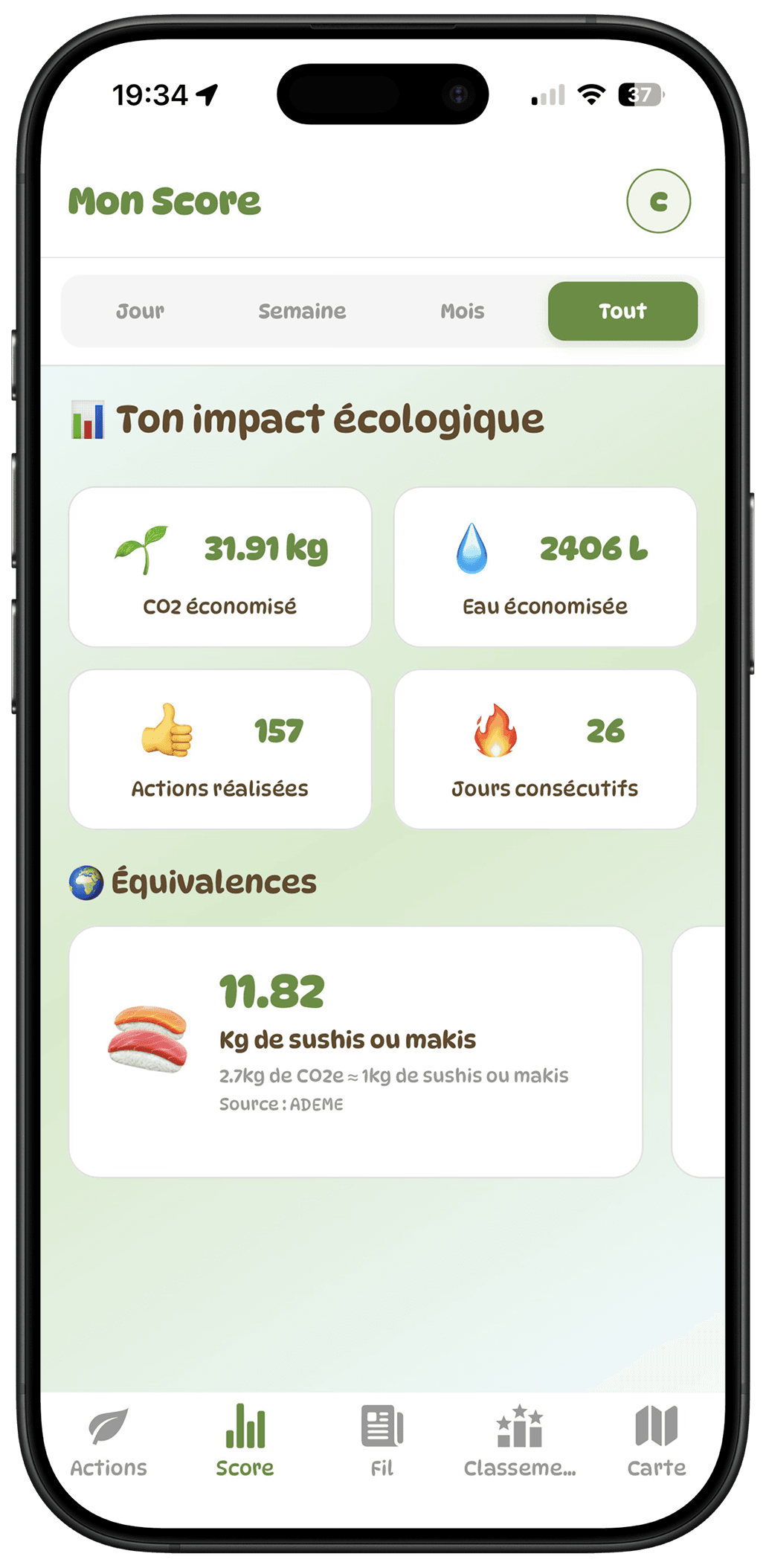Tap the globe icon beside Équivalences heading

[86, 882]
